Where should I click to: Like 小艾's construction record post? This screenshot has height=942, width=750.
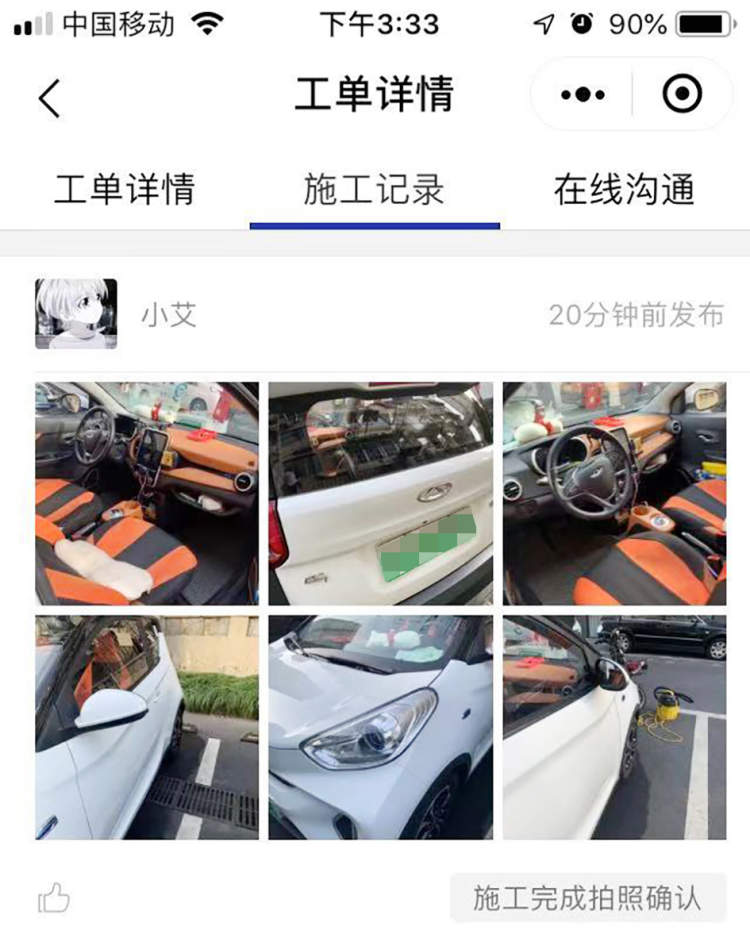pyautogui.click(x=54, y=899)
